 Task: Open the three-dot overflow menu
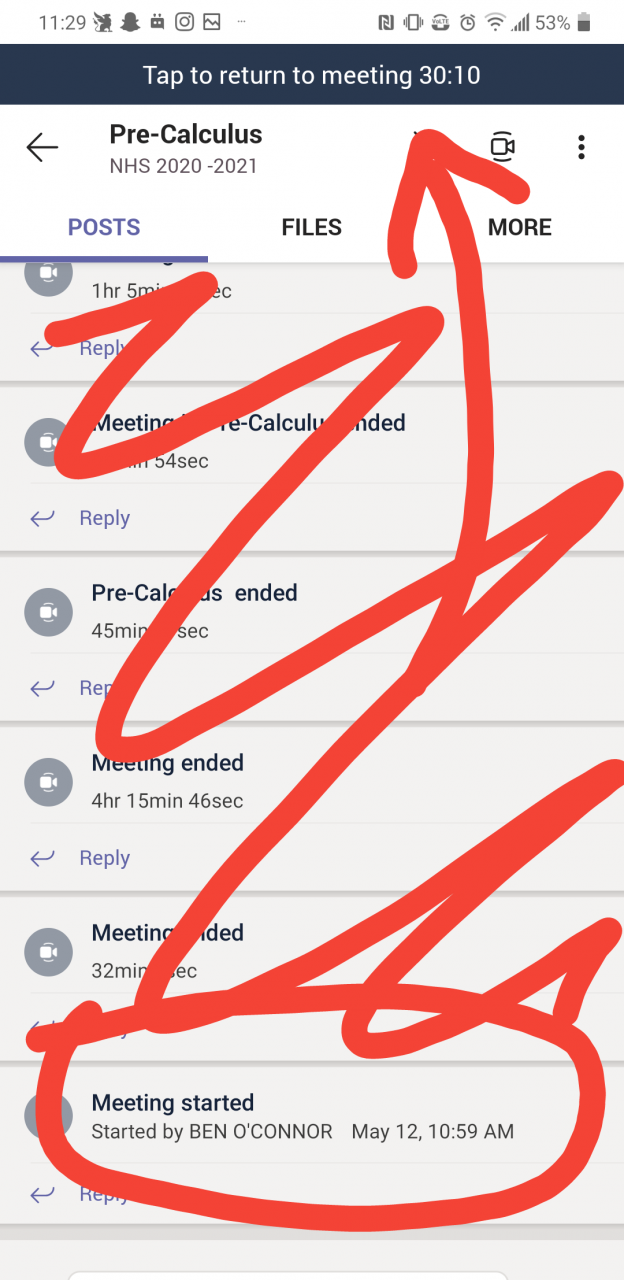coord(581,148)
